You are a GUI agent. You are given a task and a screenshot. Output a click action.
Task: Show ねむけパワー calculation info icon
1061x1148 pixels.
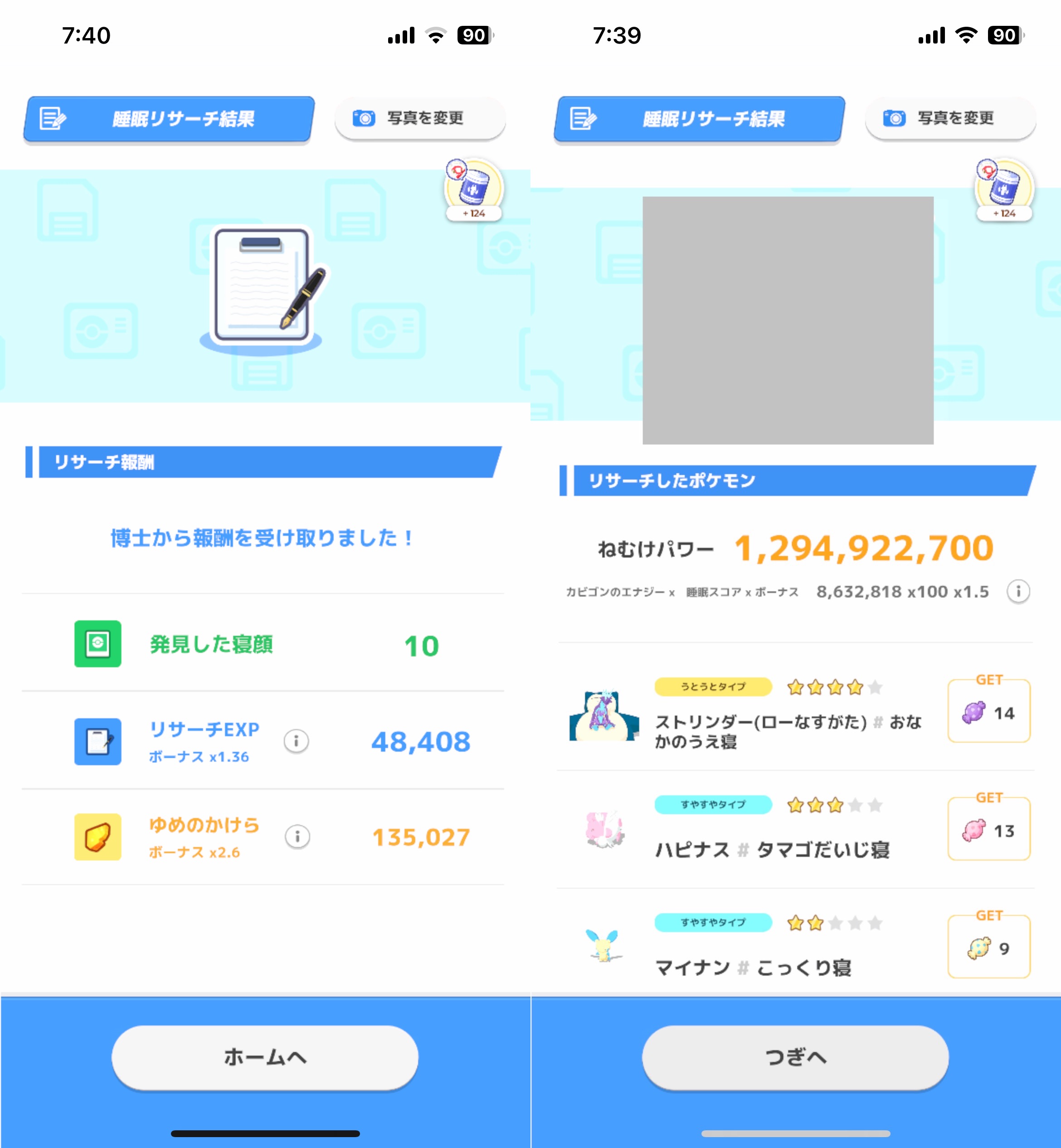(x=1018, y=591)
